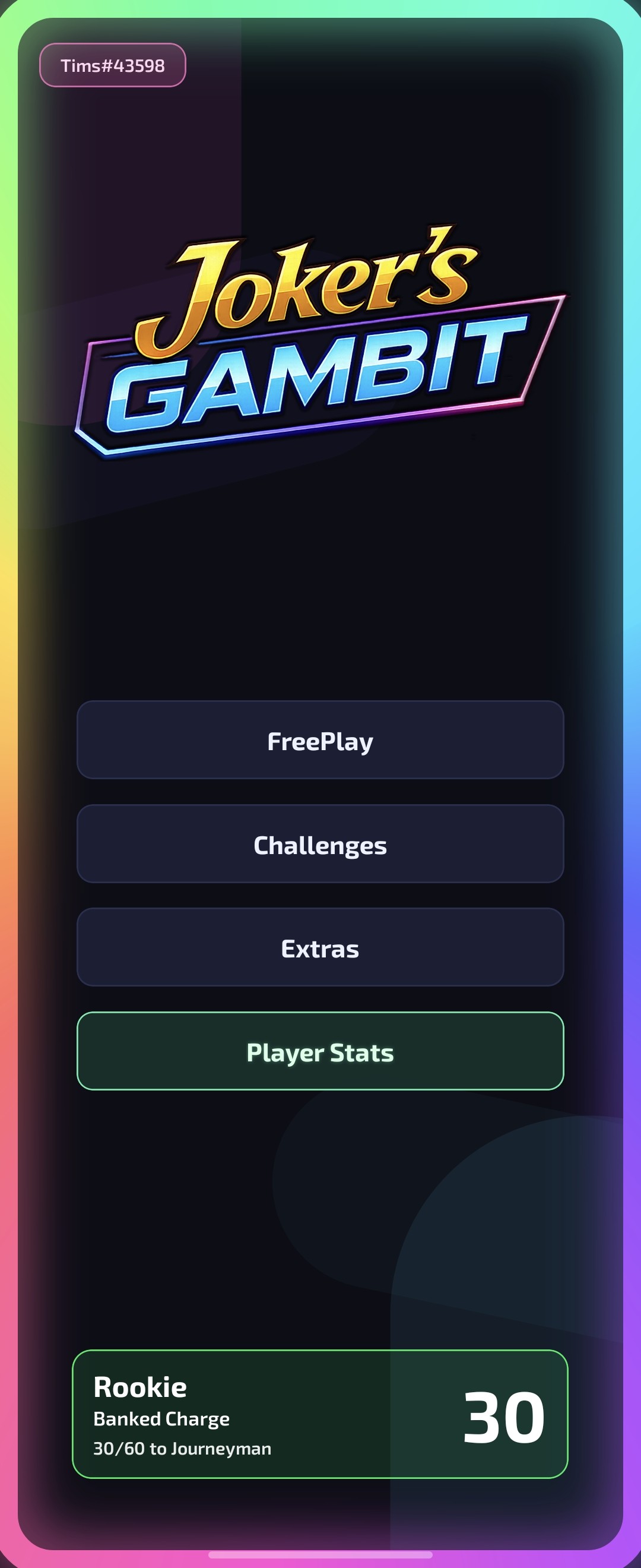
Task: Open the Challenges menu
Action: pos(320,843)
